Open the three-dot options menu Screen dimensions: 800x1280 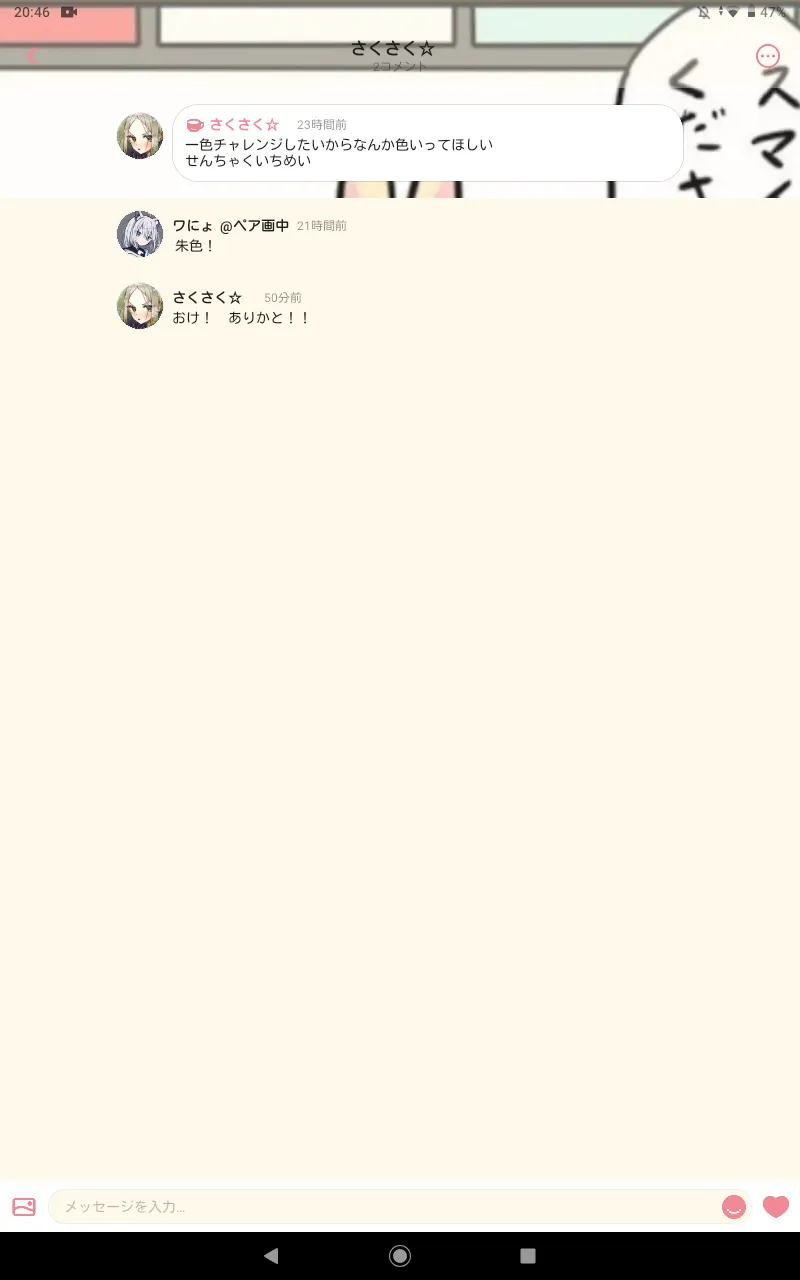(768, 56)
